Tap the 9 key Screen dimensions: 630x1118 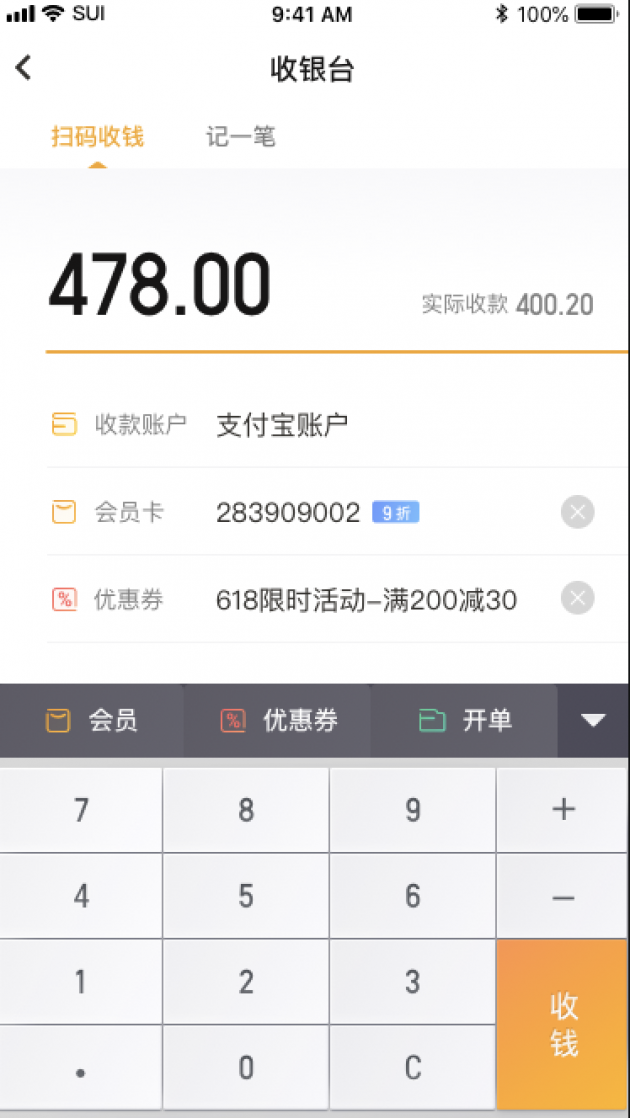tap(412, 810)
